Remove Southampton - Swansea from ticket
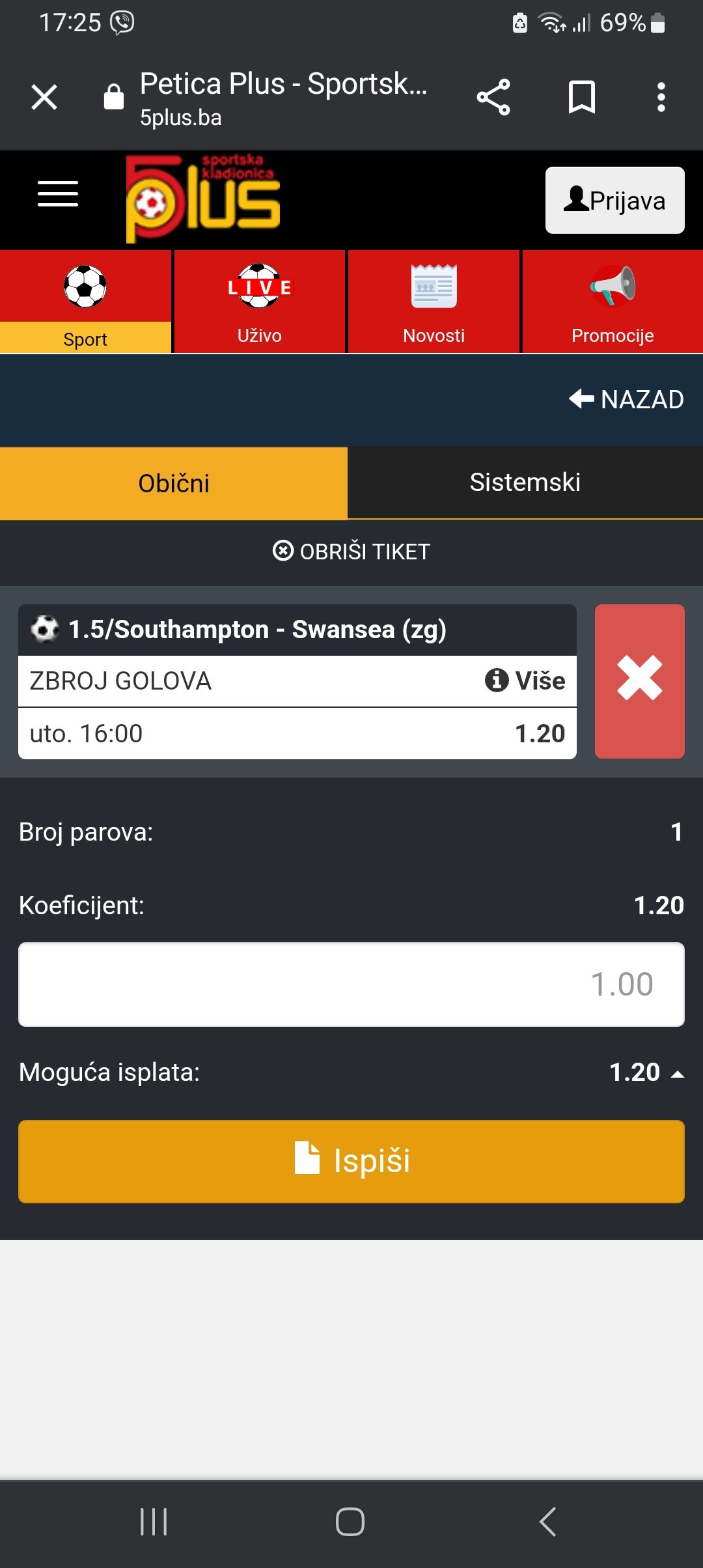This screenshot has height=1568, width=703. point(639,681)
